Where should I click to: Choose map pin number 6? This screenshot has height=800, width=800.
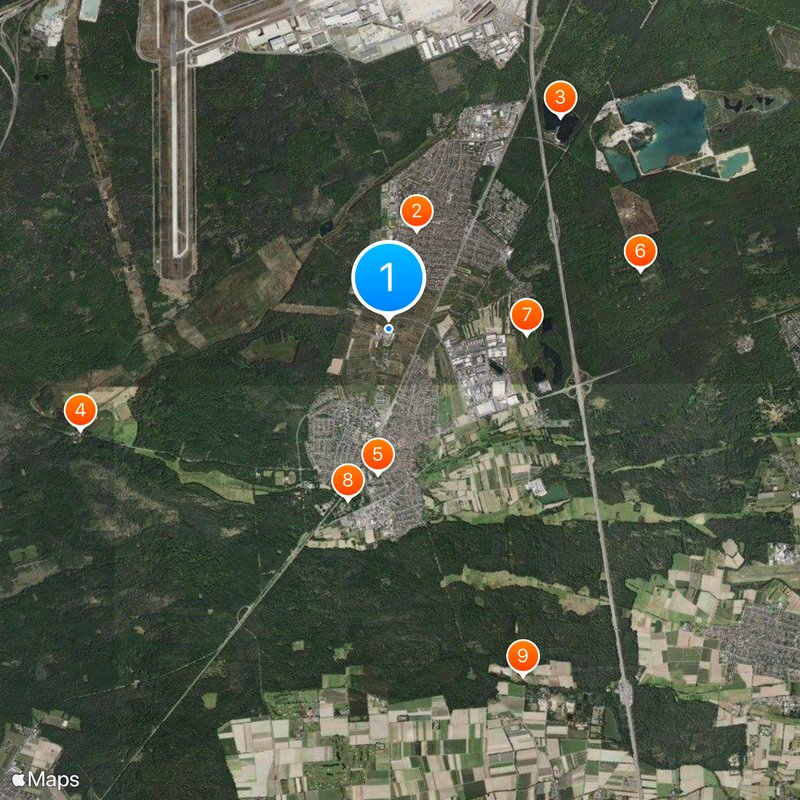(x=640, y=250)
